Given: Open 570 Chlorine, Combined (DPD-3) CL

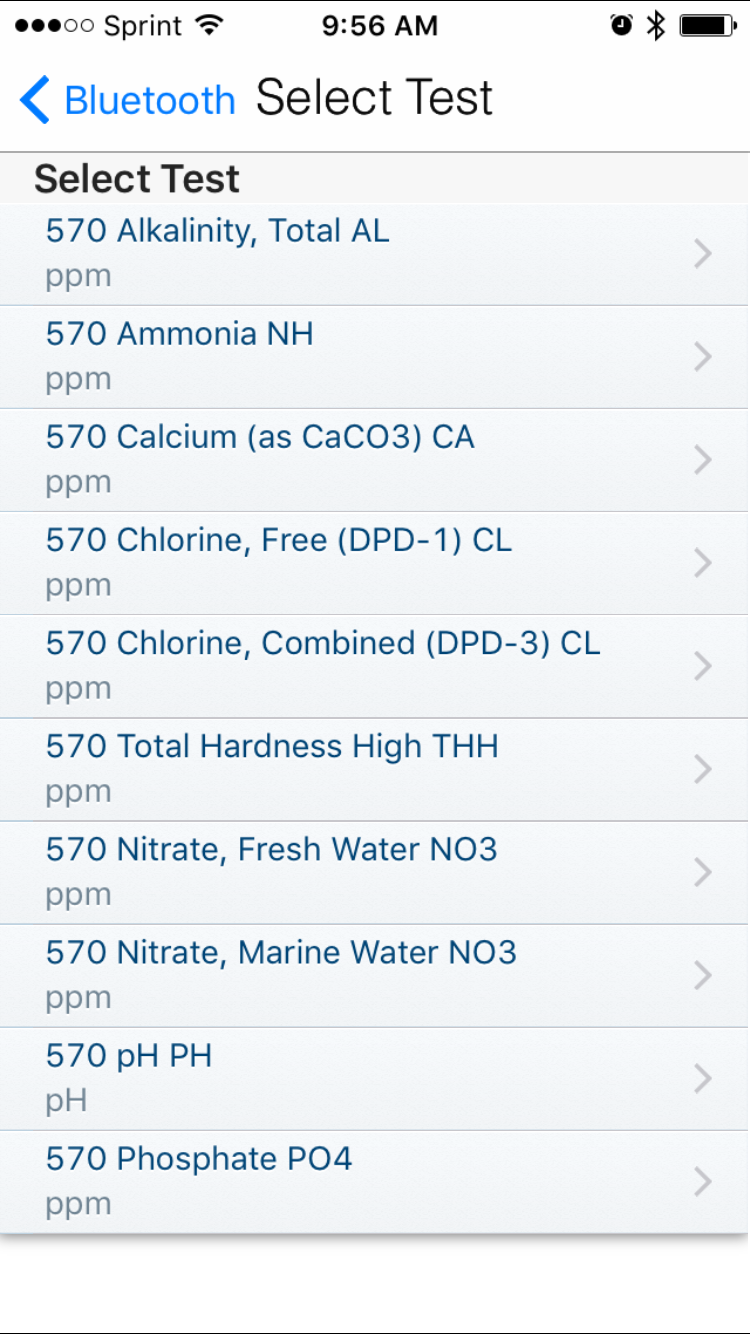Looking at the screenshot, I should 375,666.
